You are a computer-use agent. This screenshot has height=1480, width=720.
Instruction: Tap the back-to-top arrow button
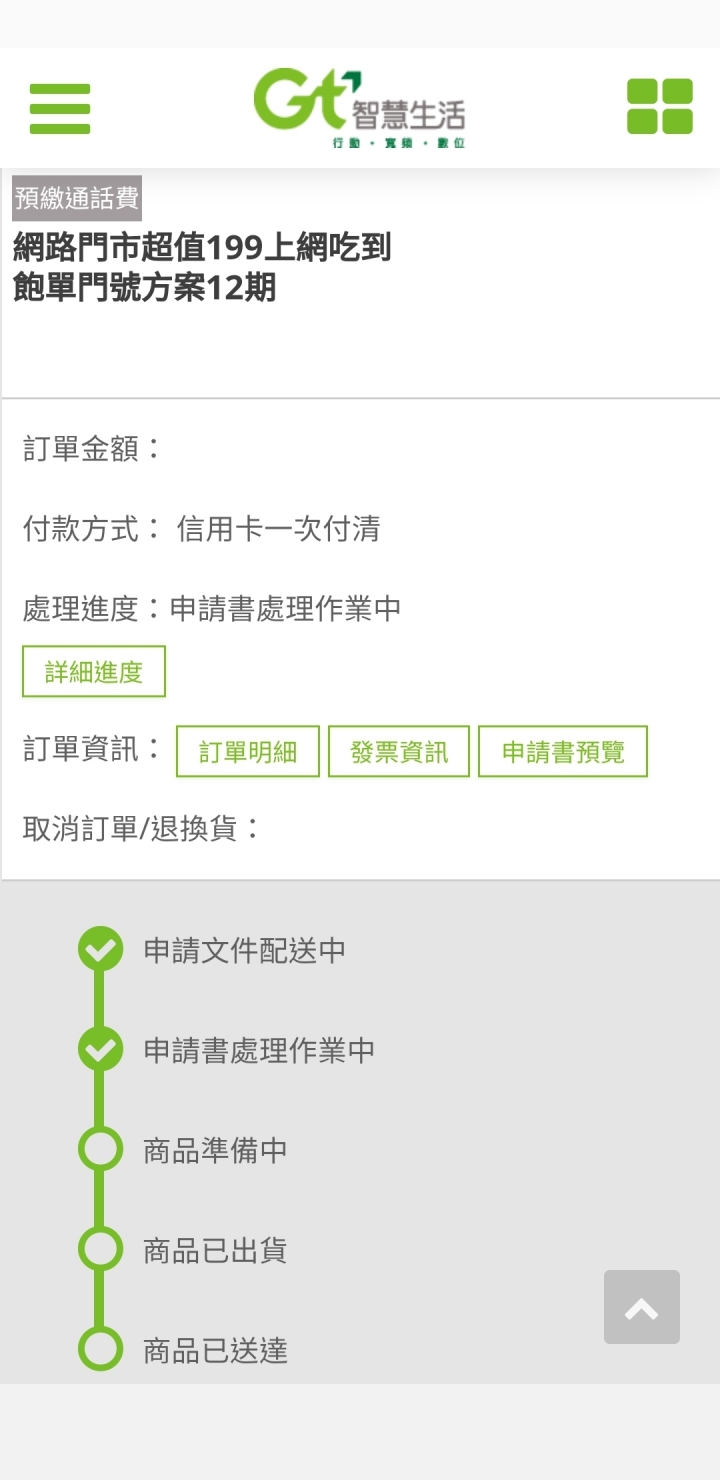coord(642,1307)
